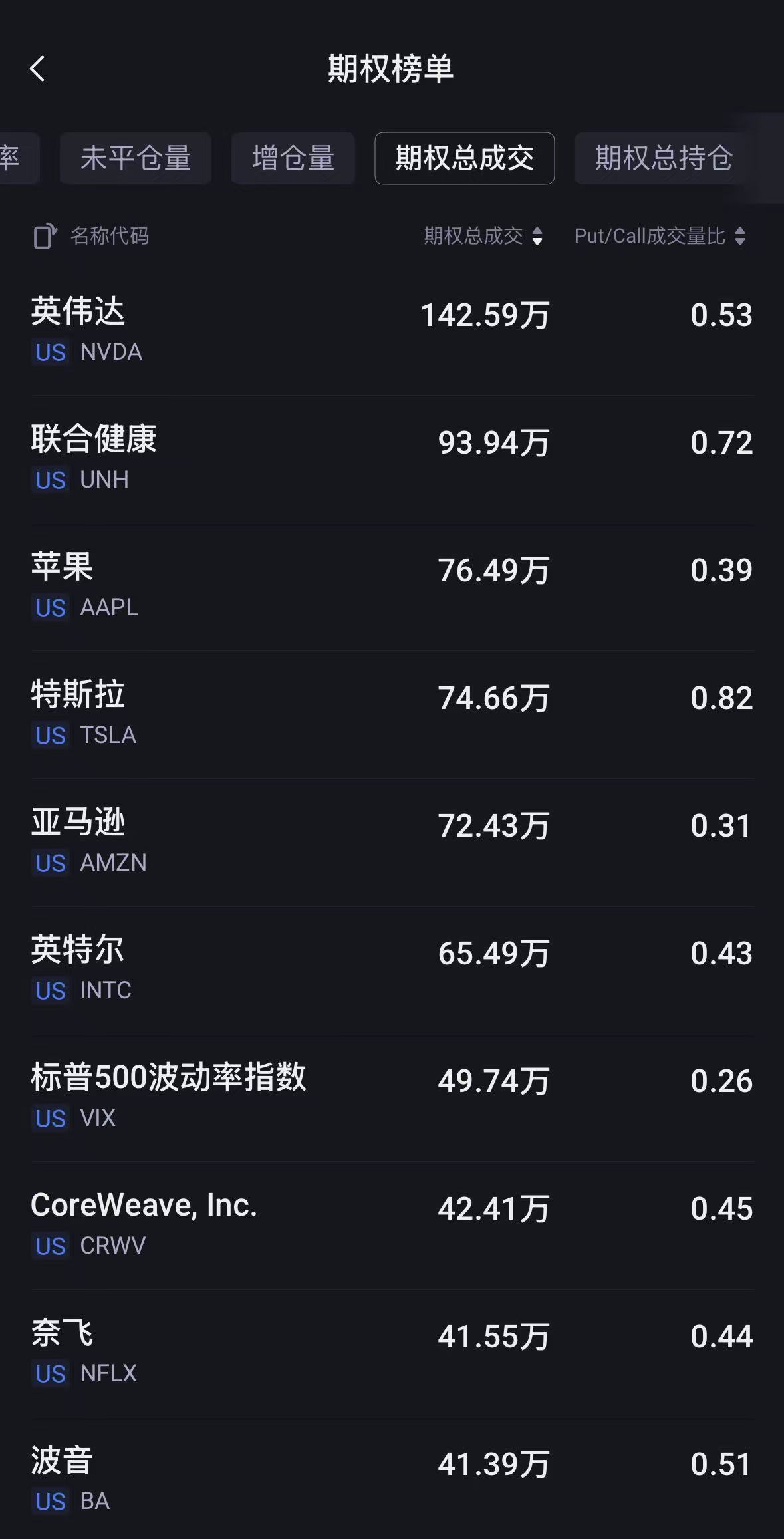Go back from the 期权榜单 page
This screenshot has width=784, height=1539.
tap(37, 69)
